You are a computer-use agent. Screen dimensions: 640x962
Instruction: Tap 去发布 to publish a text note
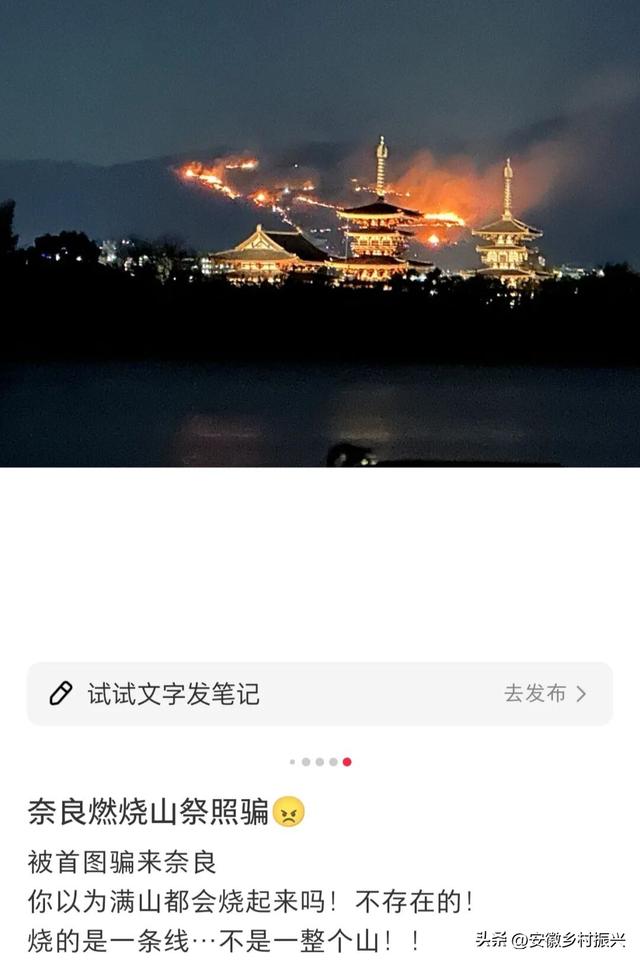(x=544, y=693)
